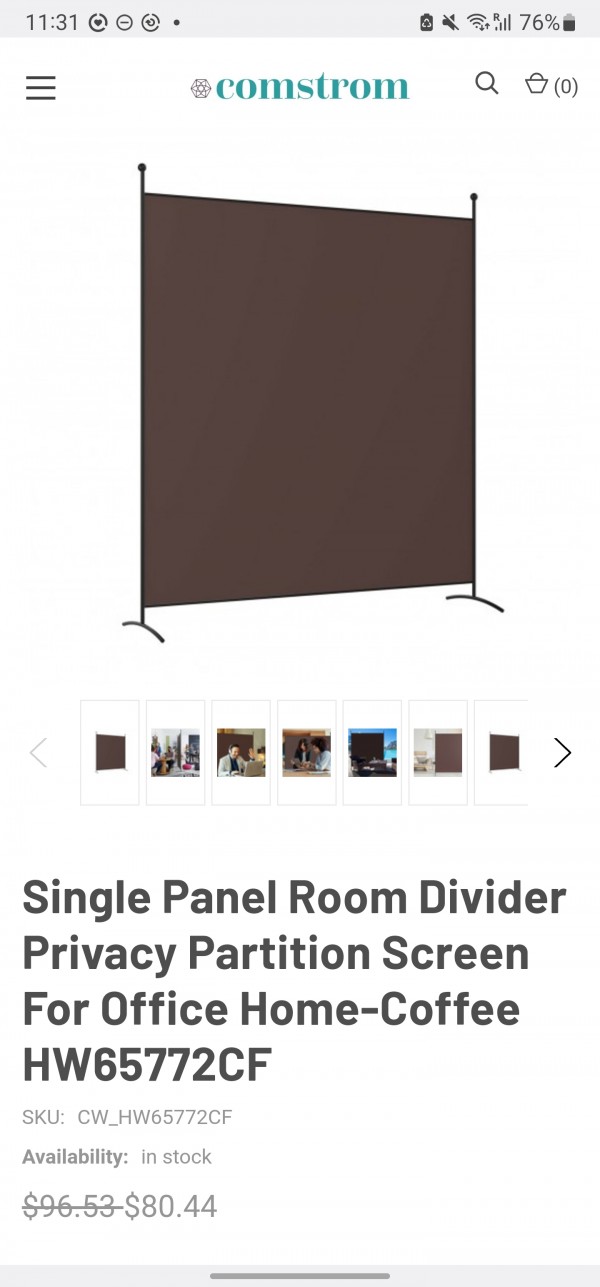
Task: Go to the Comstrom homepage
Action: point(300,87)
